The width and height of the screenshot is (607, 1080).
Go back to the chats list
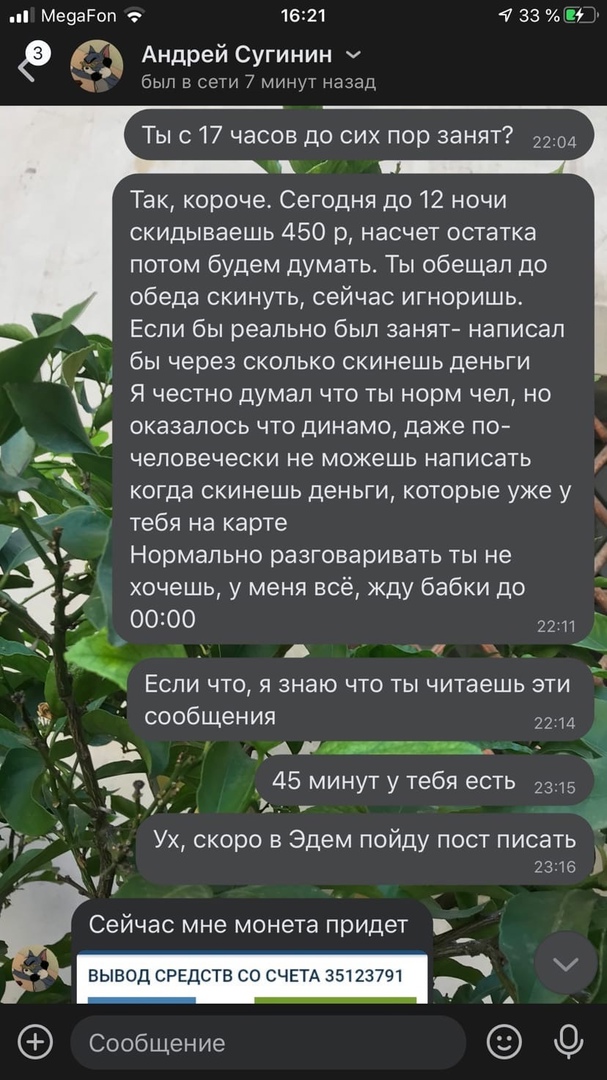(x=28, y=66)
